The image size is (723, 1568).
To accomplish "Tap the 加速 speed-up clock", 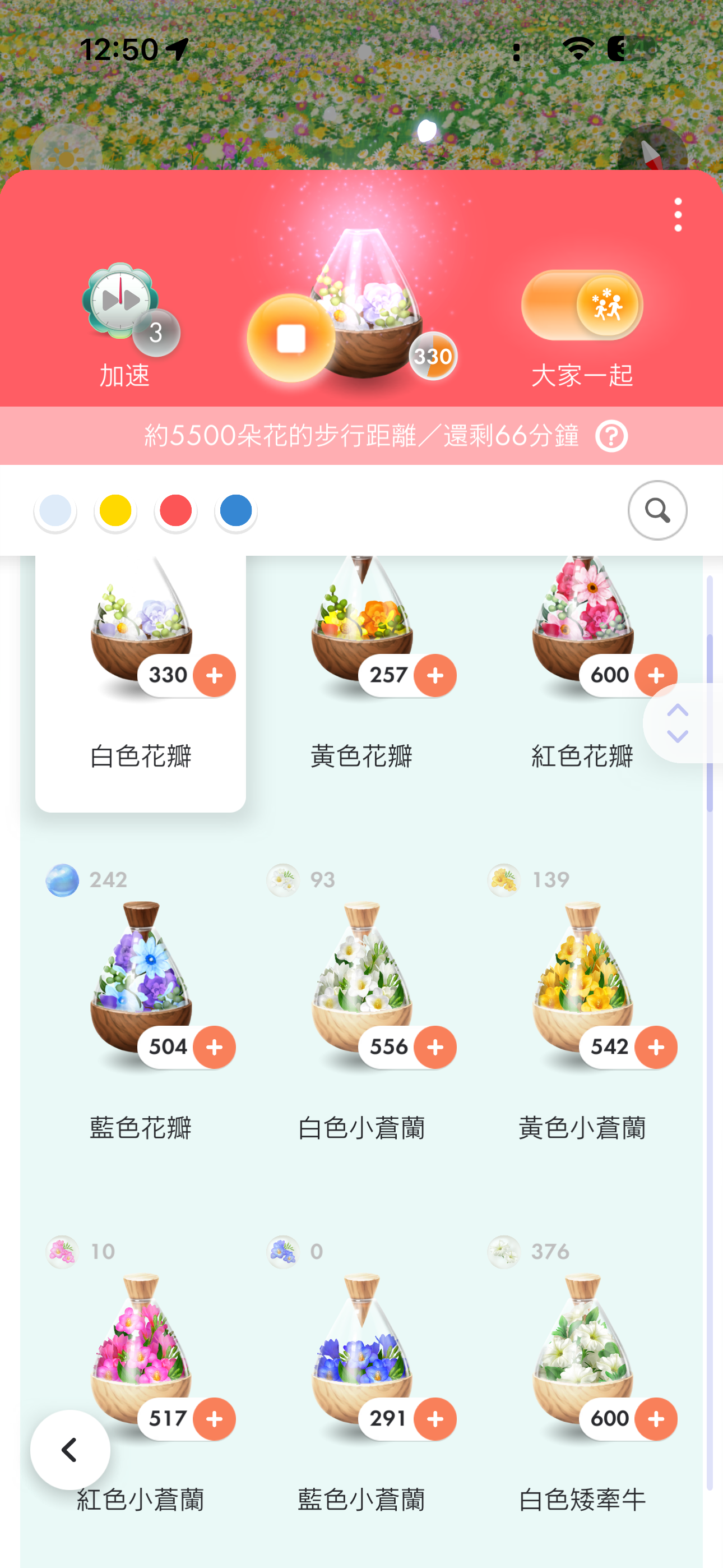I will pyautogui.click(x=121, y=302).
